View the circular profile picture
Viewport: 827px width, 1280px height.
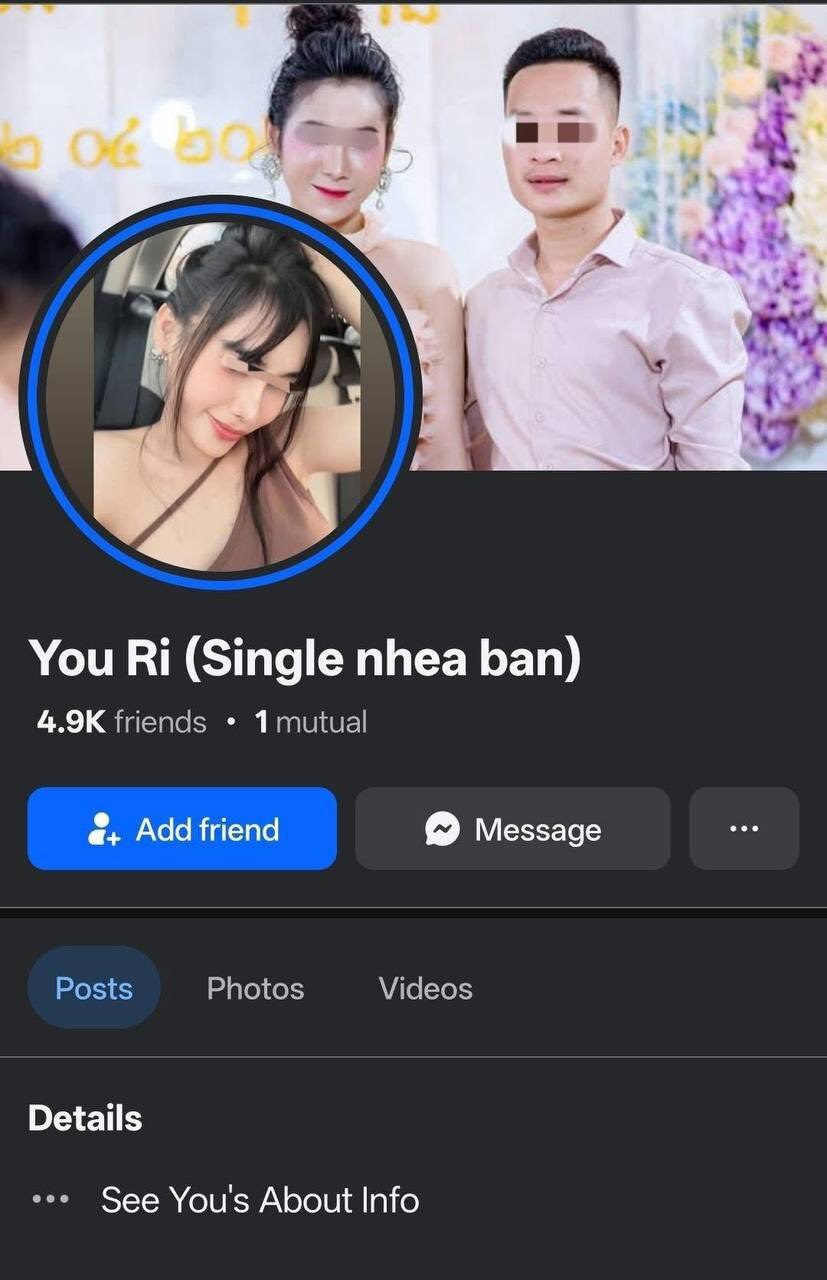pos(218,395)
